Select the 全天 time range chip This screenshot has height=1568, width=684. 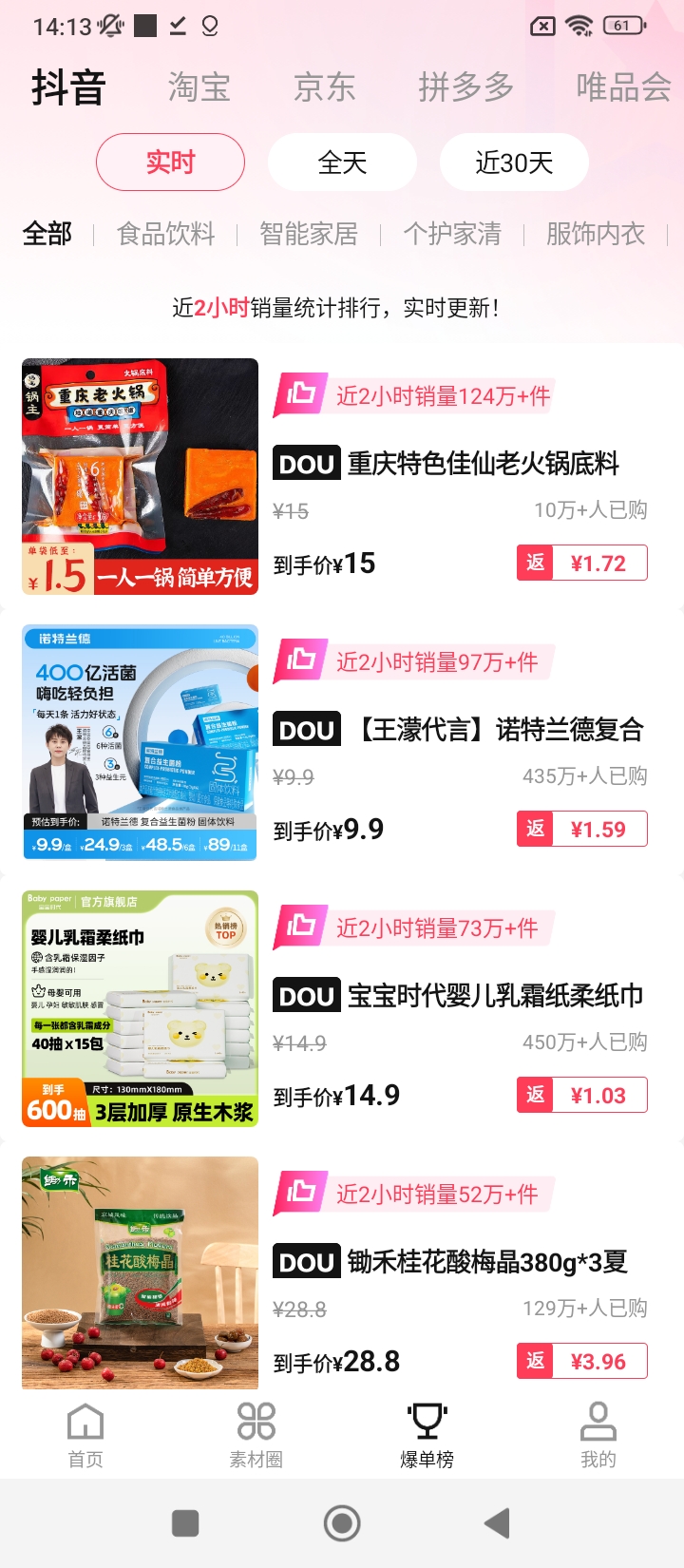(342, 163)
